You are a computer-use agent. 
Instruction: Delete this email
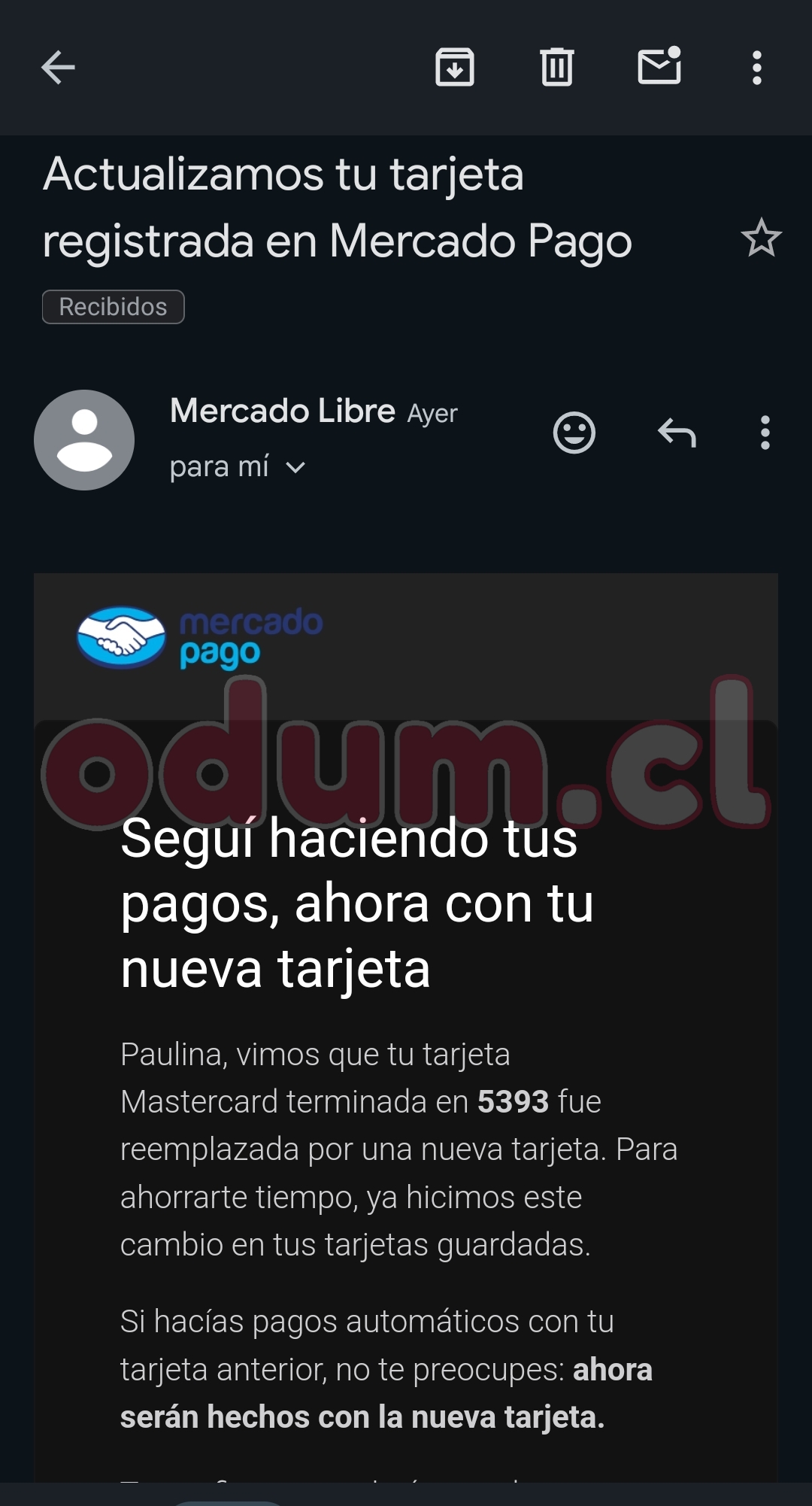pos(557,68)
